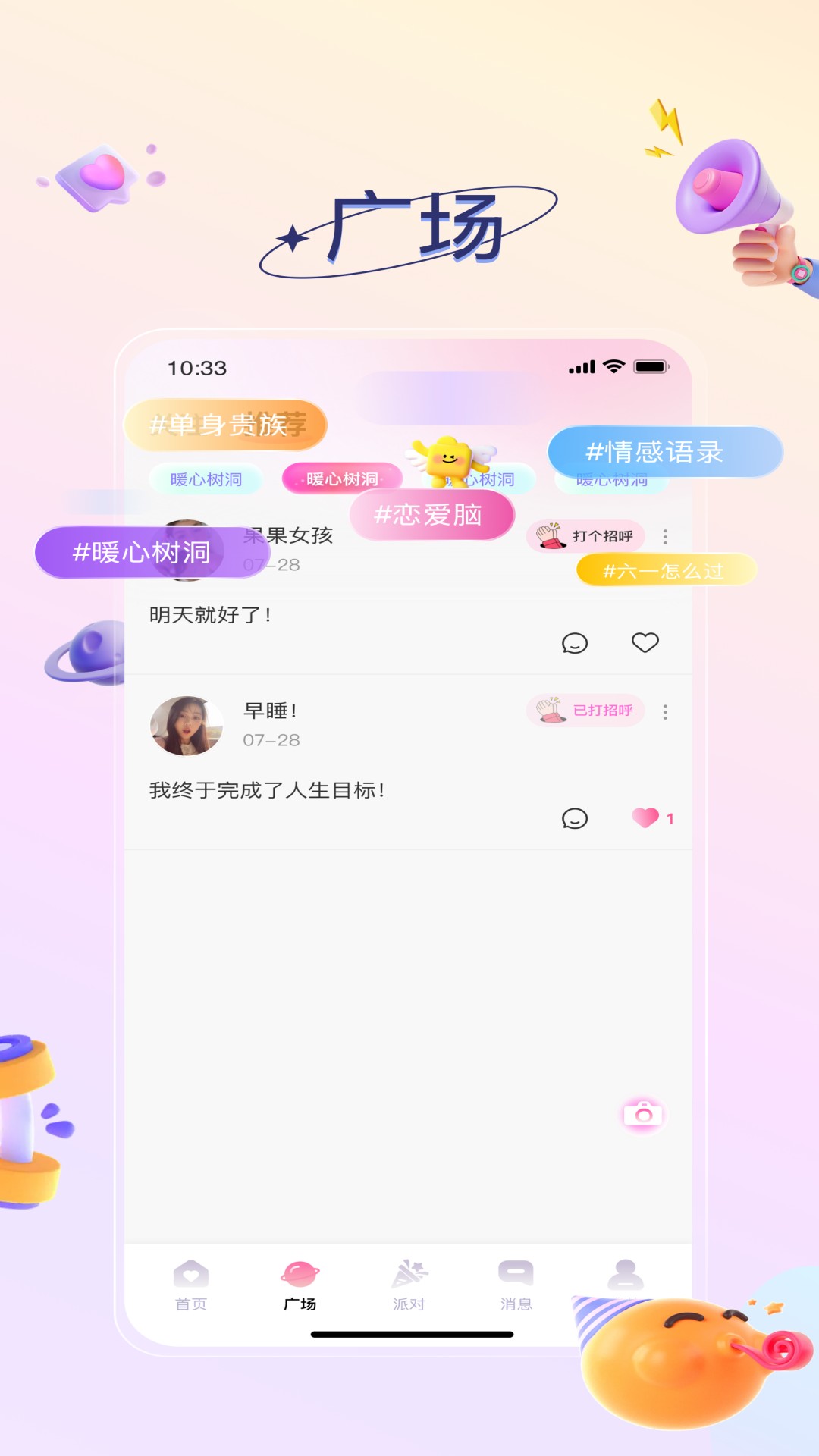
Task: Tap 已打招呼 on 早睡's post
Action: 585,711
